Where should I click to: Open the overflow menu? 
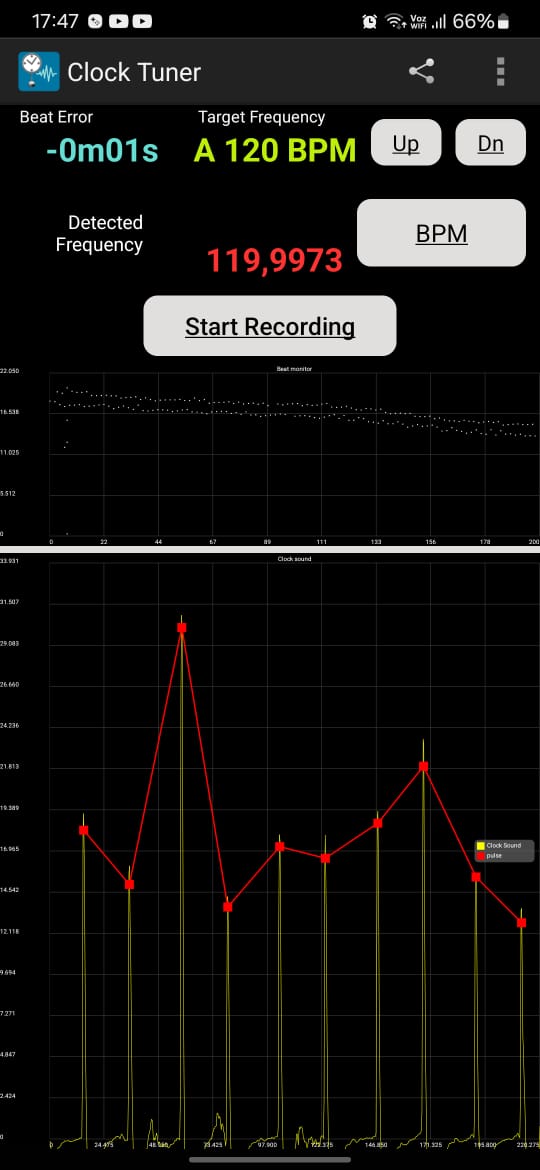(x=500, y=72)
